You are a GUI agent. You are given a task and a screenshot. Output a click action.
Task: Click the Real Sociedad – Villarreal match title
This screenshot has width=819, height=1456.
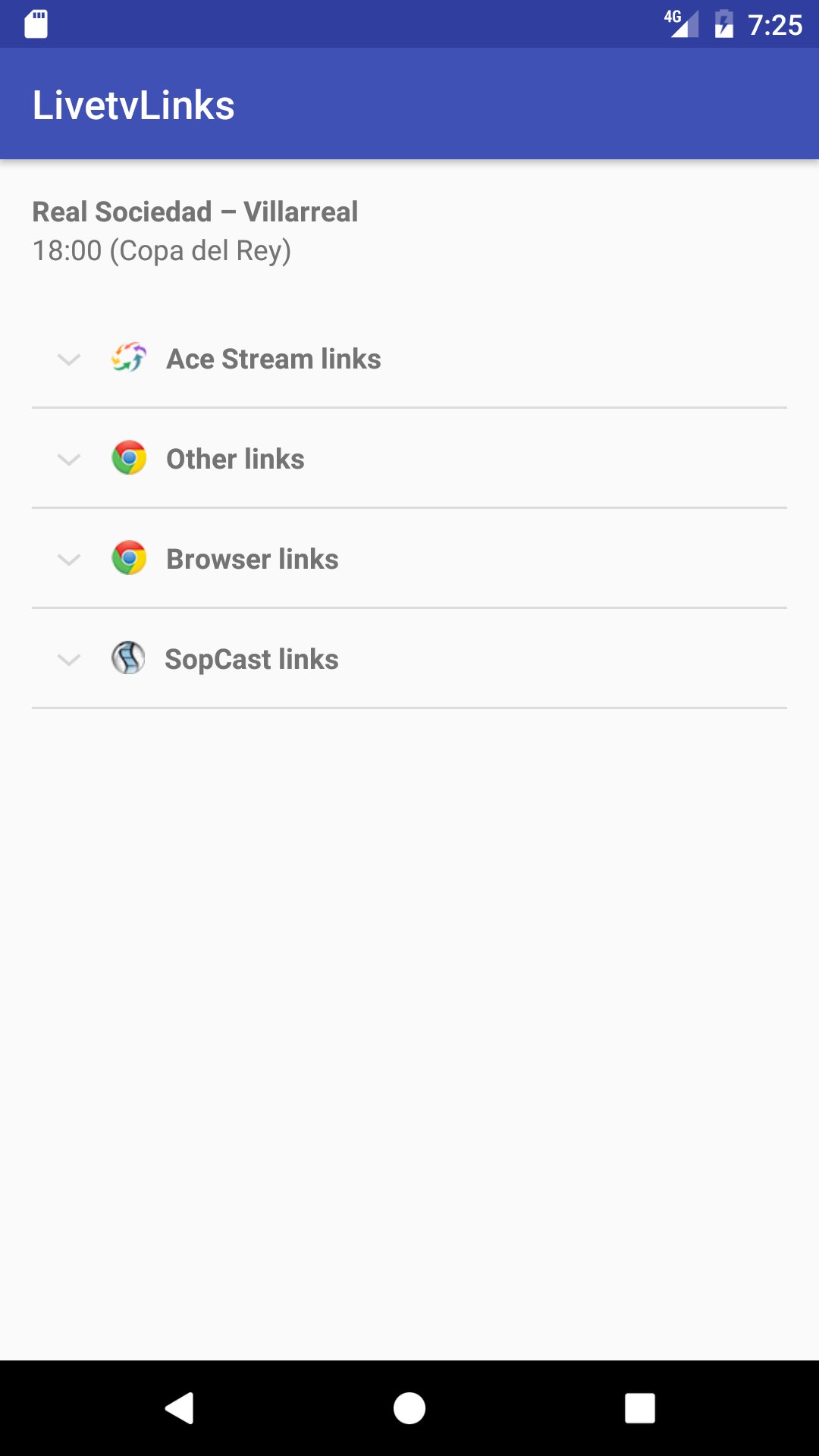[x=196, y=212]
